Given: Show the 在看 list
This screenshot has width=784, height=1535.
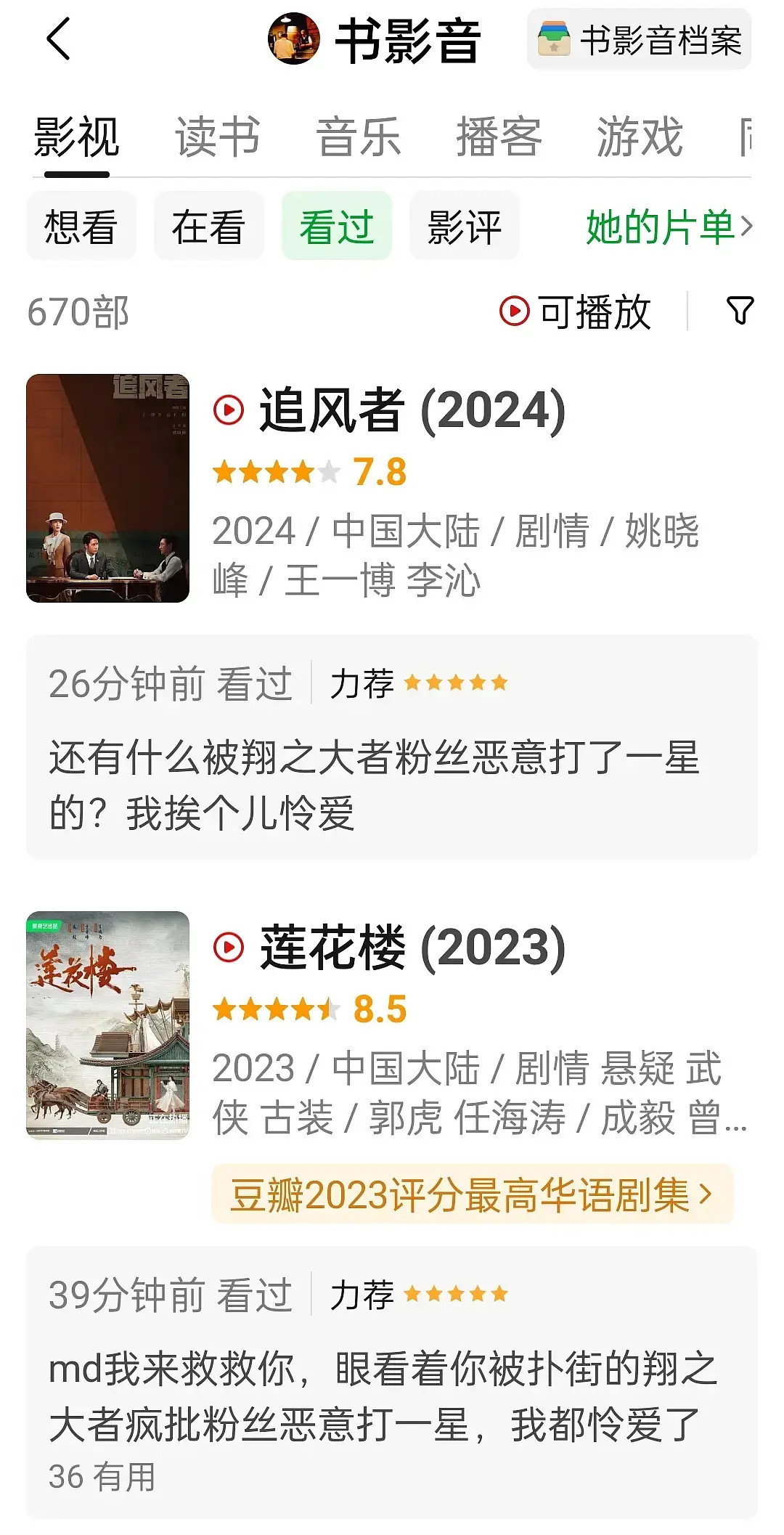Looking at the screenshot, I should tap(208, 227).
